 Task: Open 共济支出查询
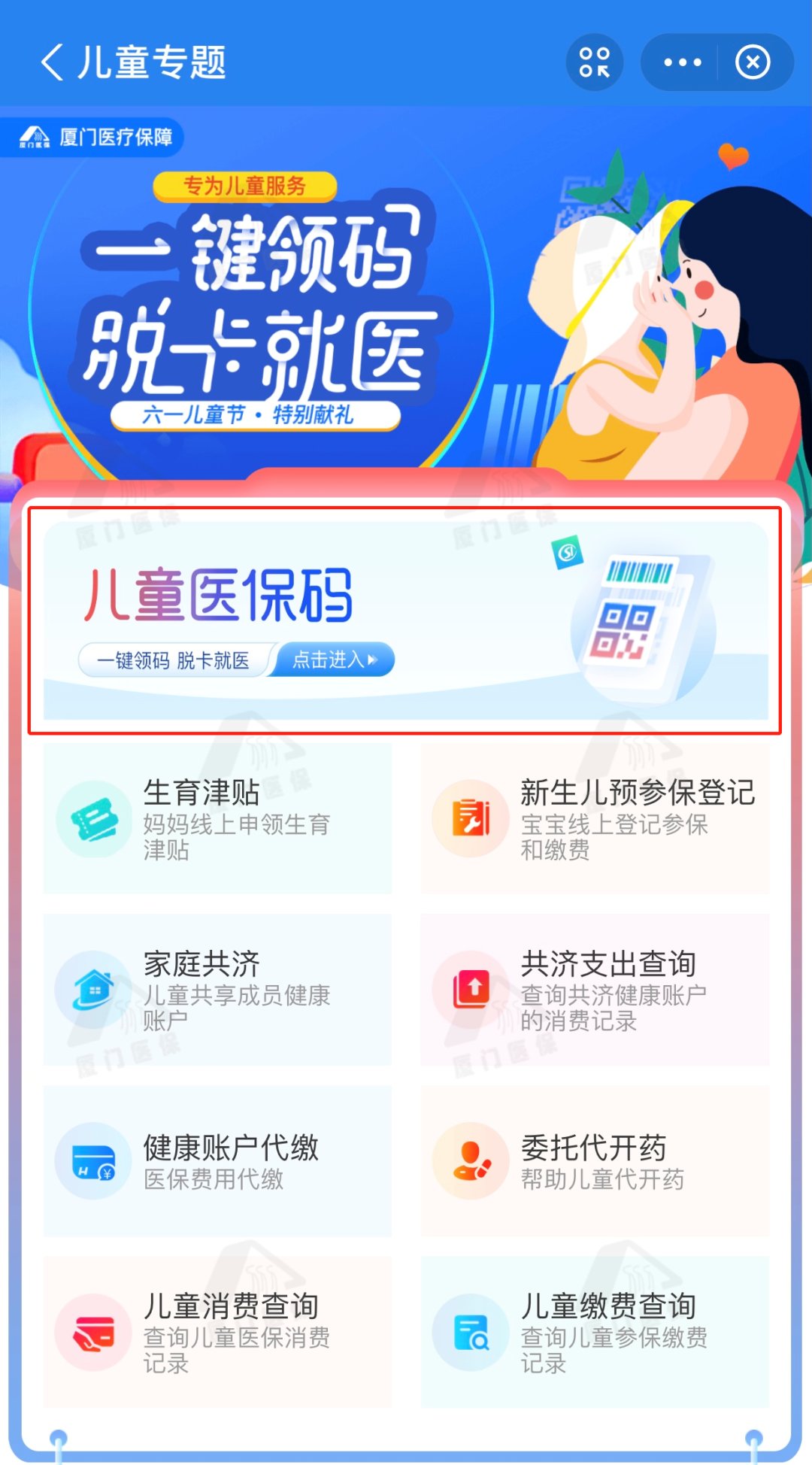[595, 989]
